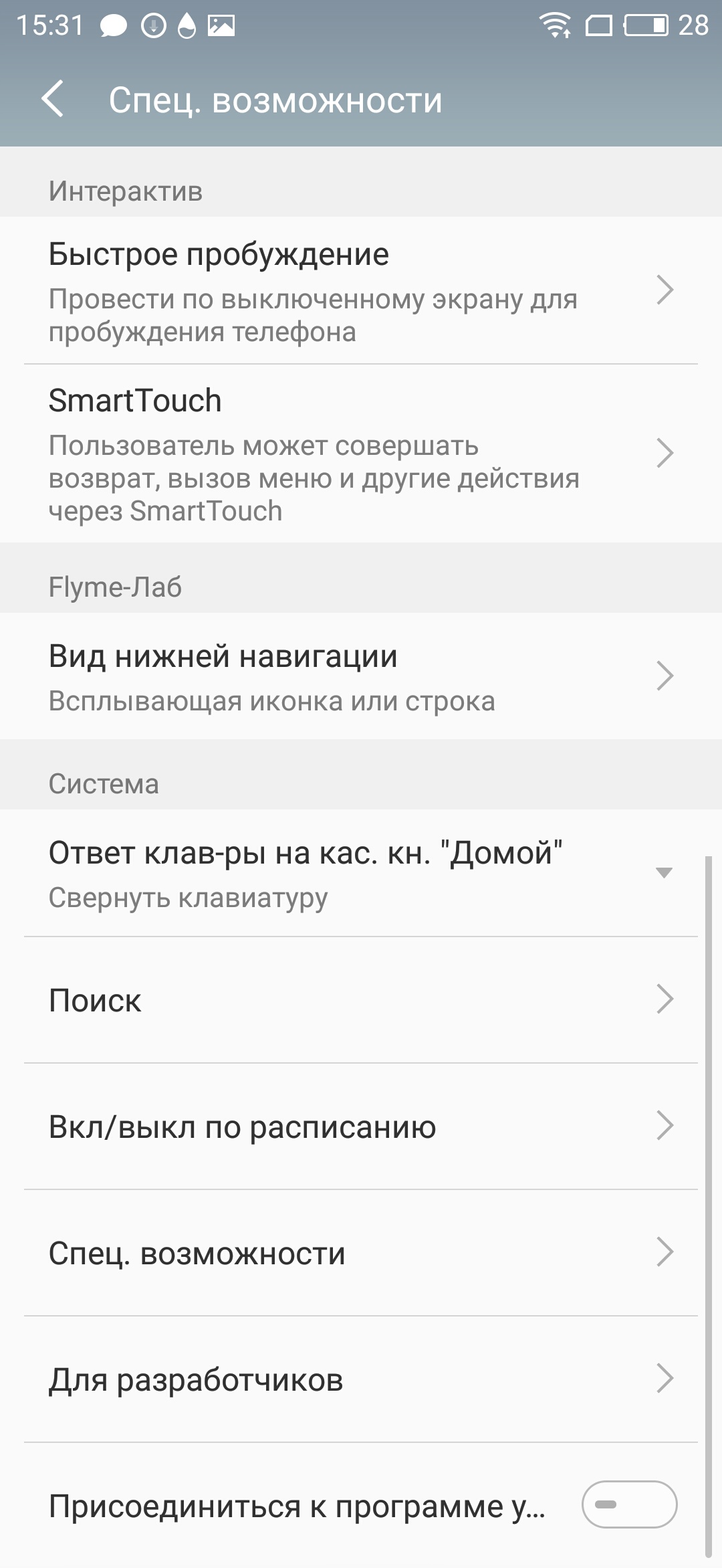Open Вид нижней навигации
722x1568 pixels.
pos(361,676)
